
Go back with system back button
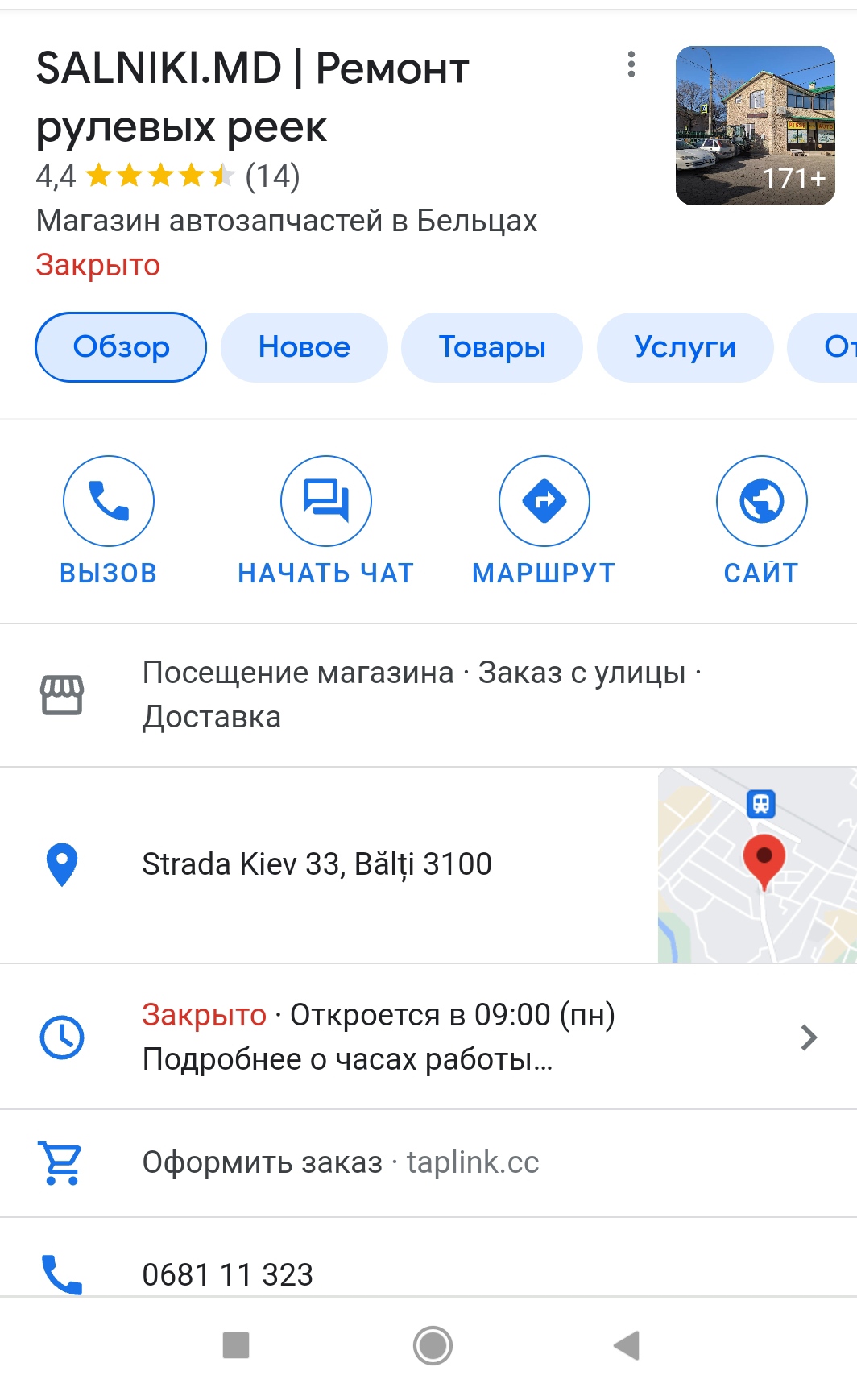tap(626, 1344)
